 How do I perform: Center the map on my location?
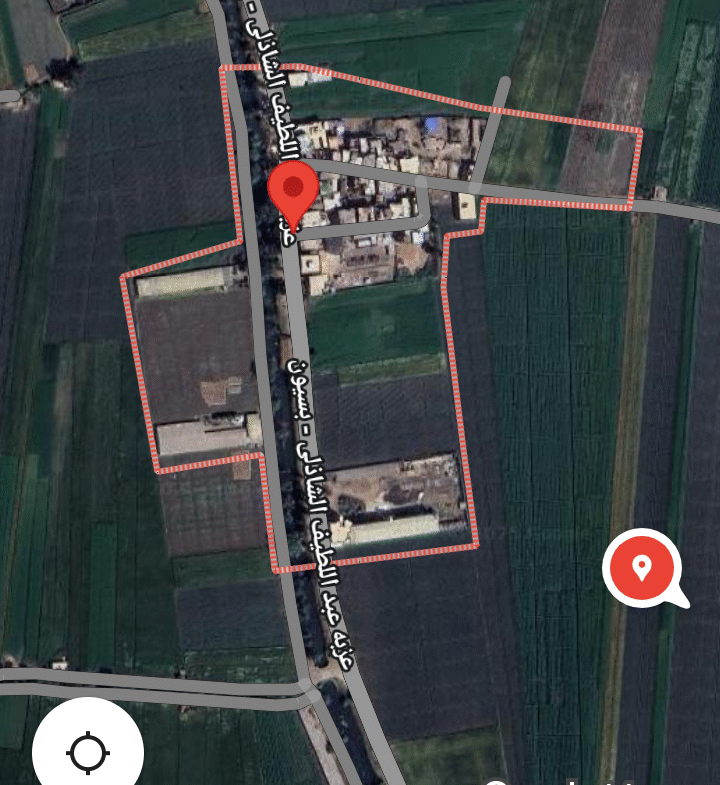(88, 751)
